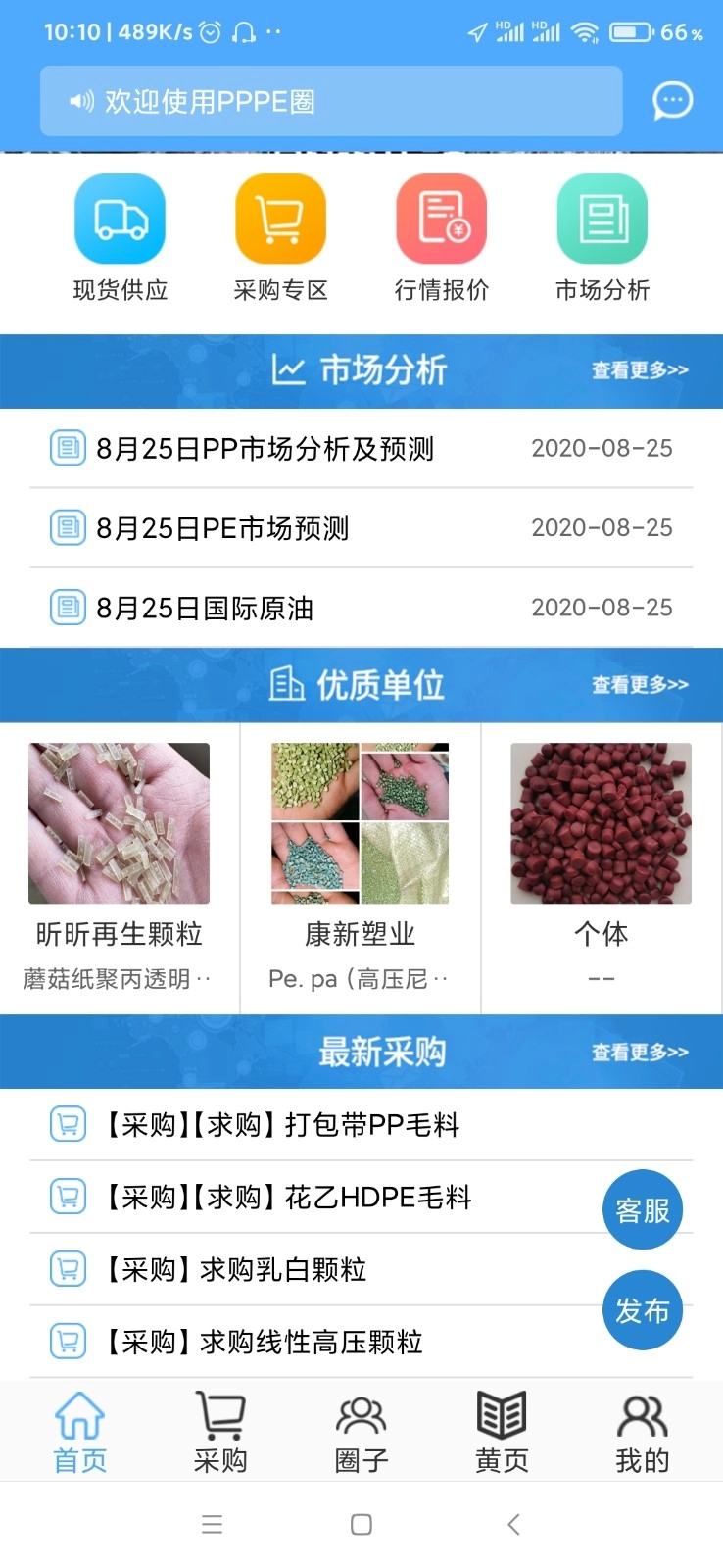
Task: Open the 现货供应 (spot supply) icon
Action: pos(120,218)
